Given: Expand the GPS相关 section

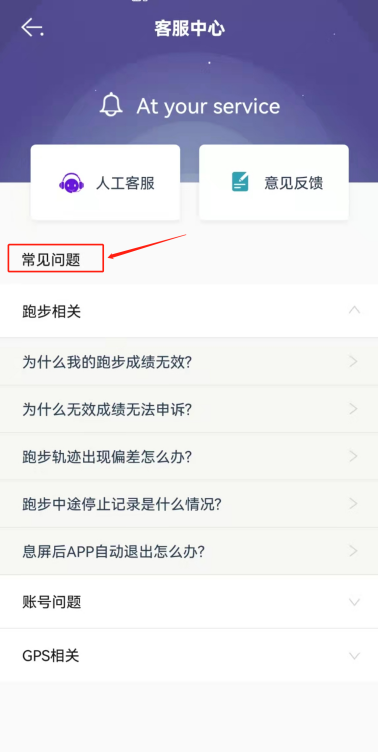Looking at the screenshot, I should point(189,656).
